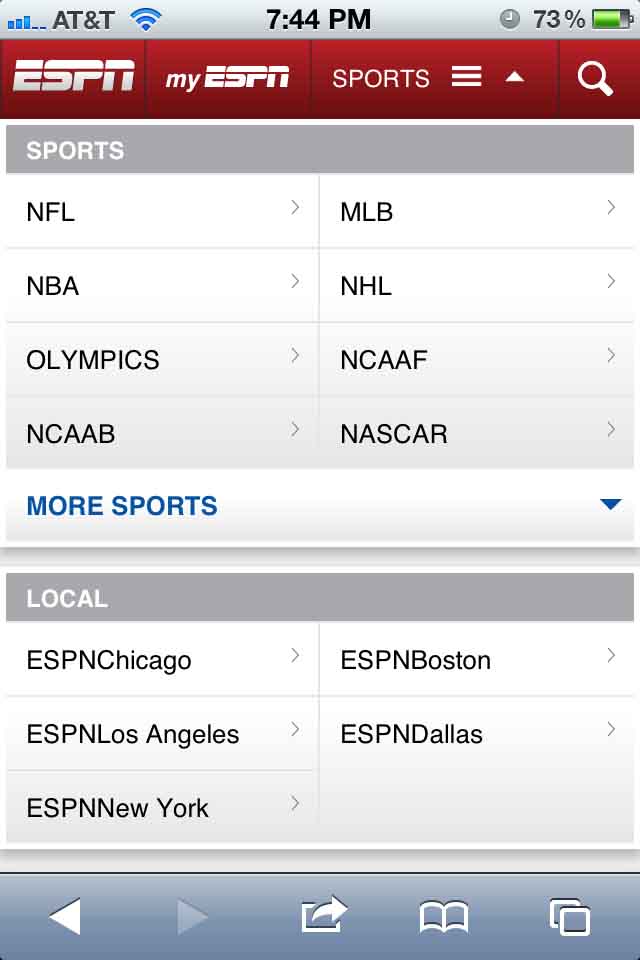This screenshot has width=640, height=960.
Task: Open the NBA section
Action: 162,286
